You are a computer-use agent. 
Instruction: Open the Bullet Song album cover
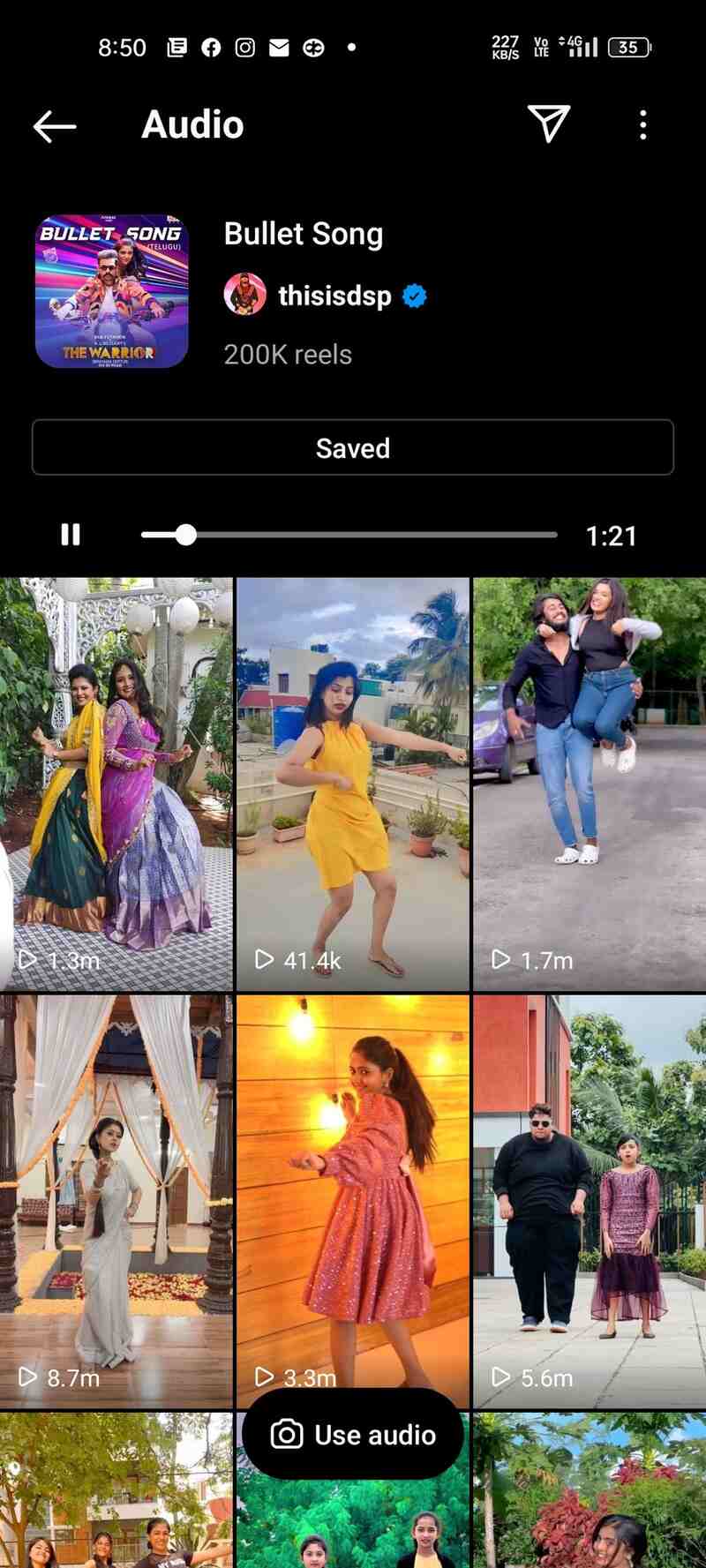pos(112,291)
